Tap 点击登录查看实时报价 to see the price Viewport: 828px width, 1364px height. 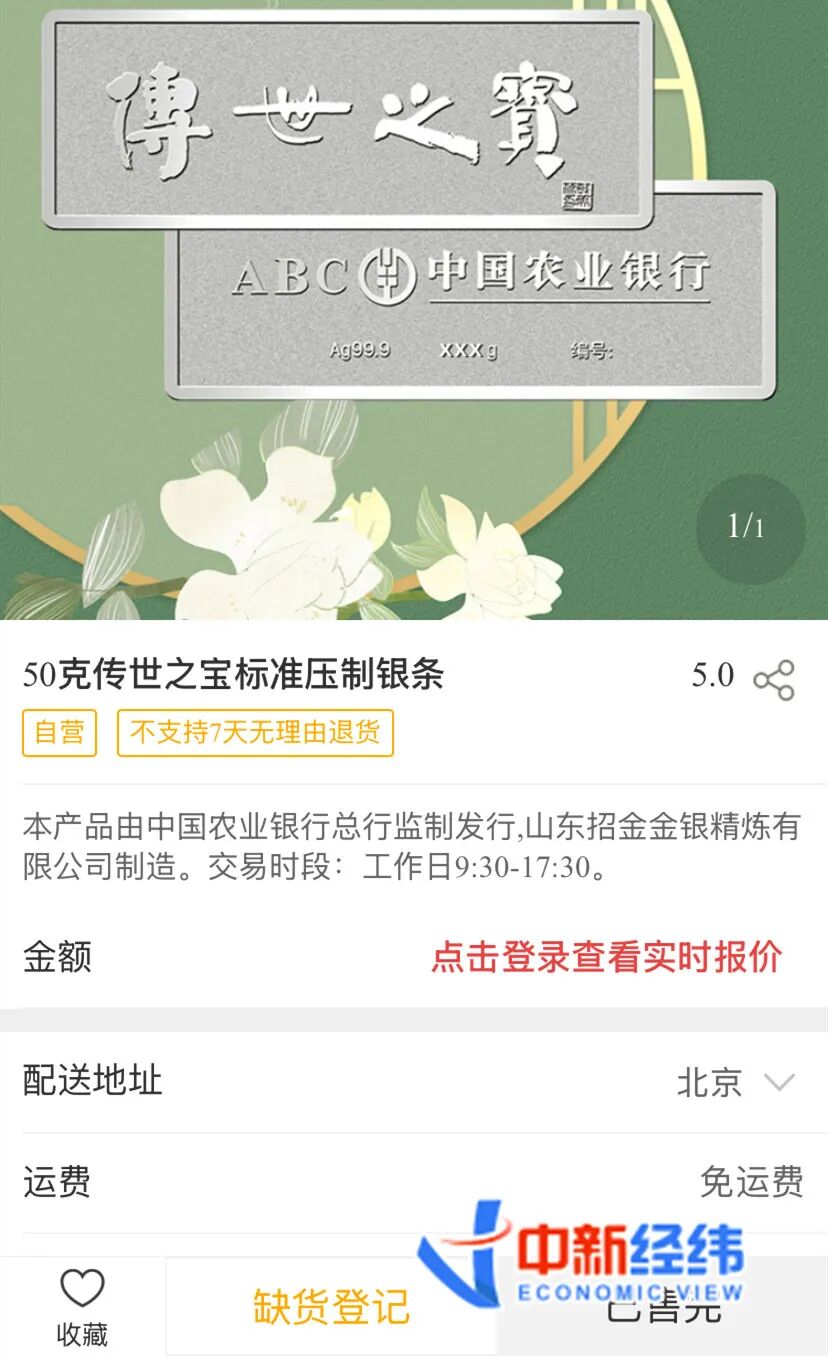(606, 957)
